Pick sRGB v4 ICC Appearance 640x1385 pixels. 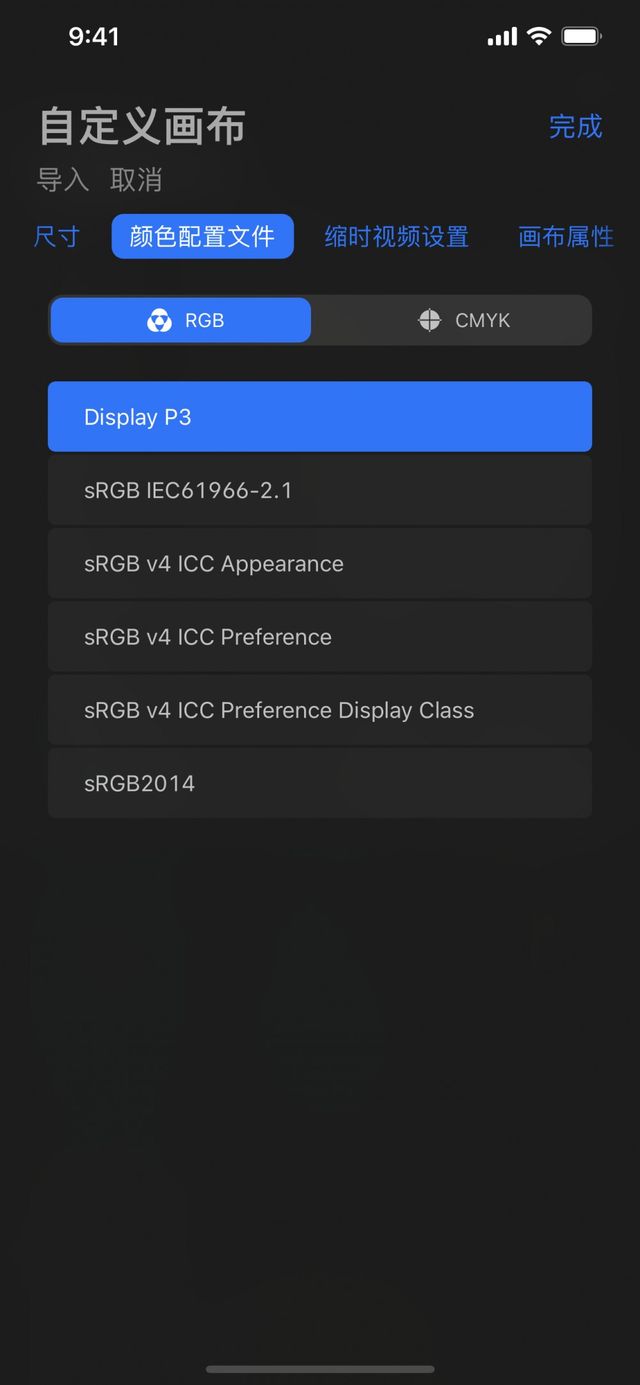click(x=320, y=564)
